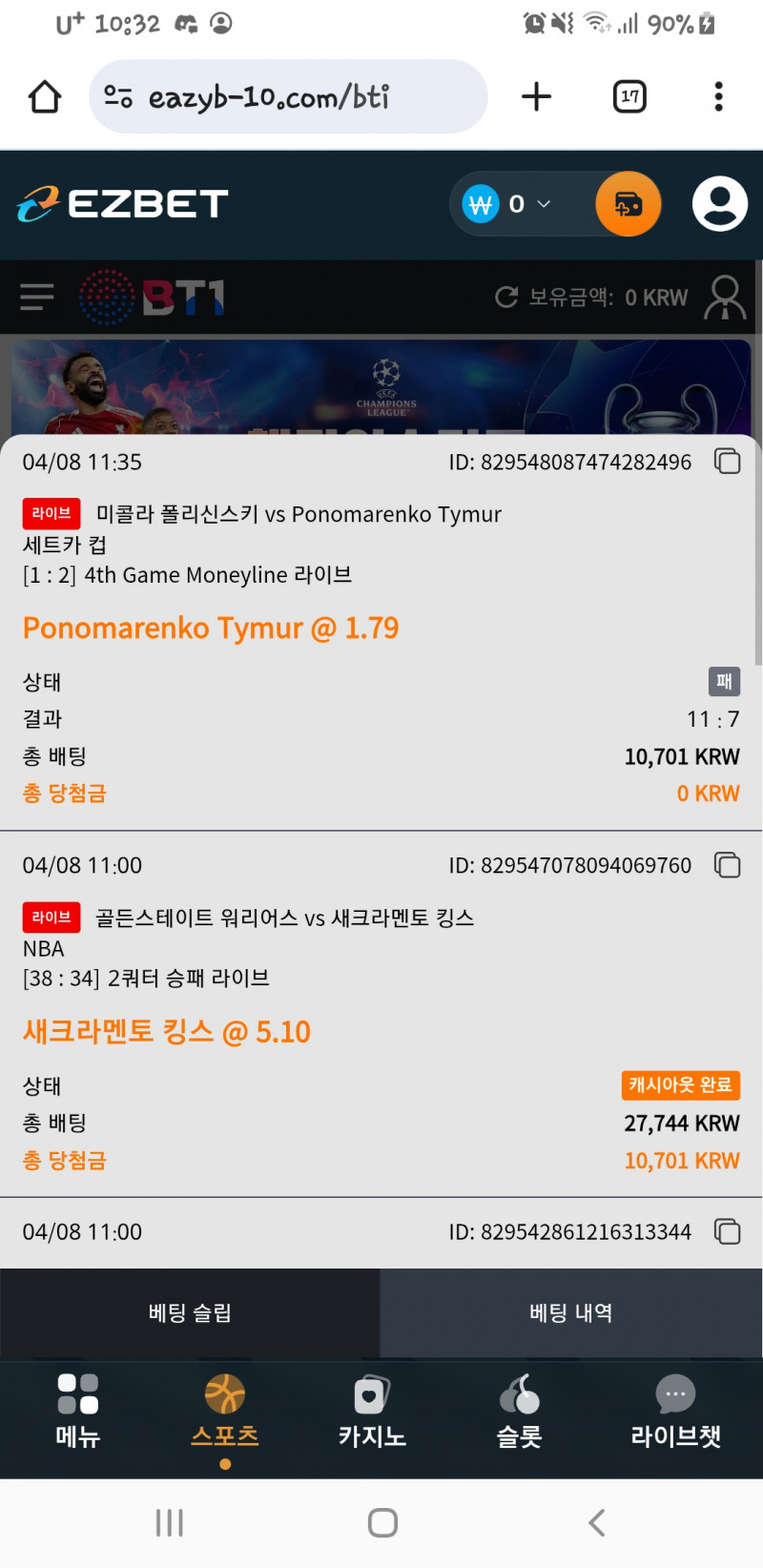Viewport: 763px width, 1568px height.
Task: Open the user profile avatar
Action: point(719,204)
